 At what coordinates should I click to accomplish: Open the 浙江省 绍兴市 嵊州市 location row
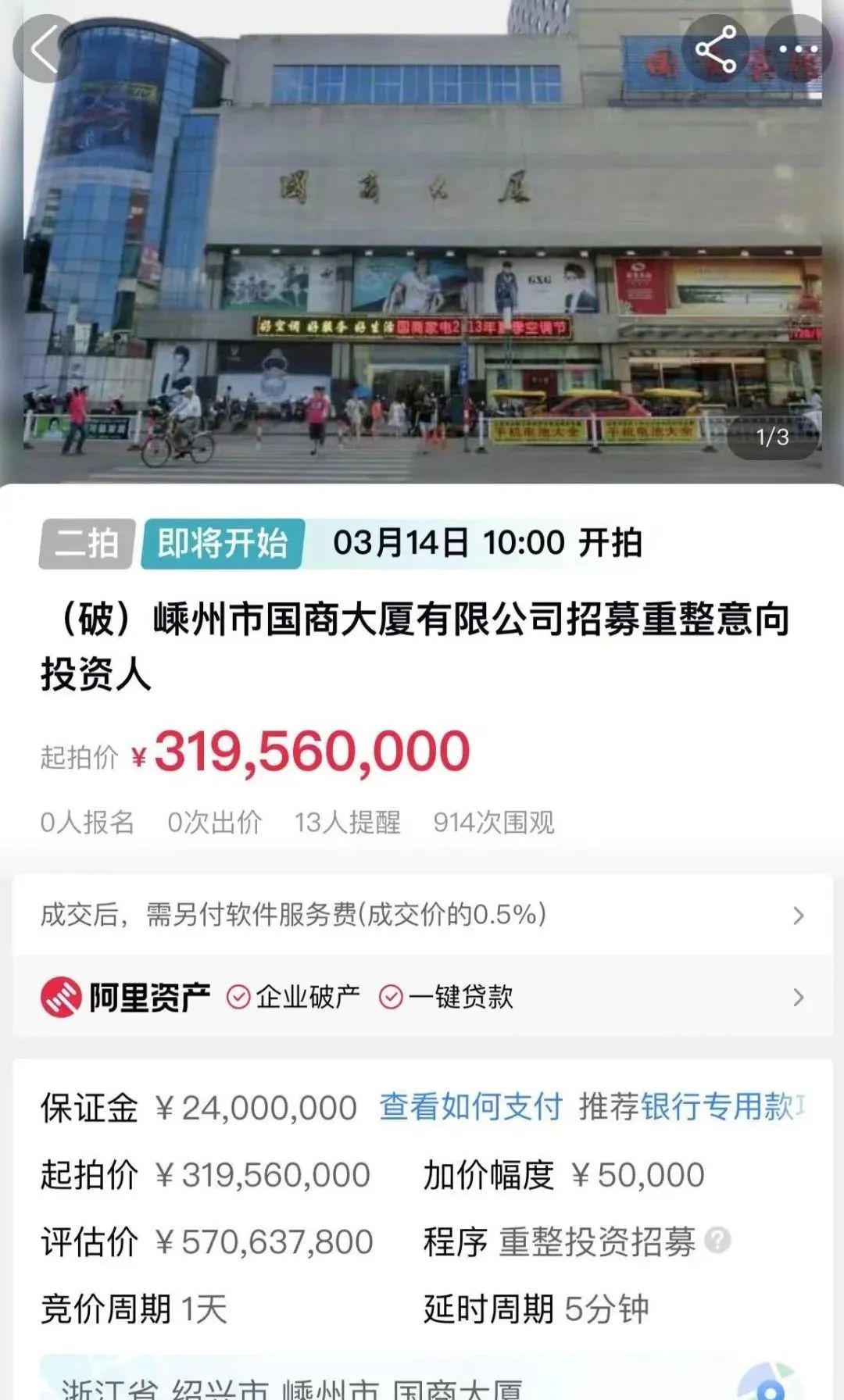click(391, 1384)
